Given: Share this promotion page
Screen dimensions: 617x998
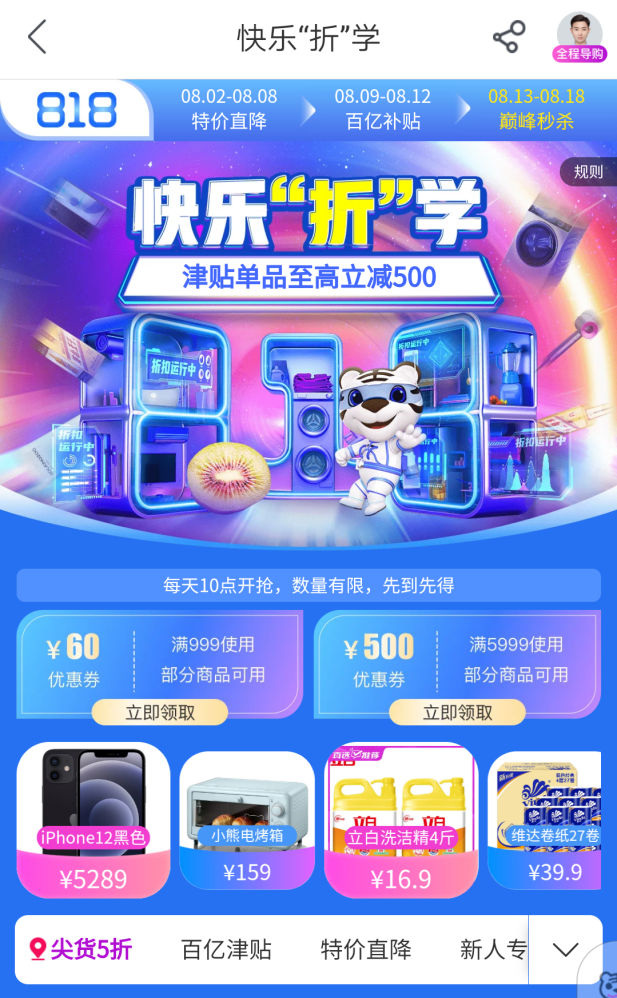Looking at the screenshot, I should tap(508, 38).
